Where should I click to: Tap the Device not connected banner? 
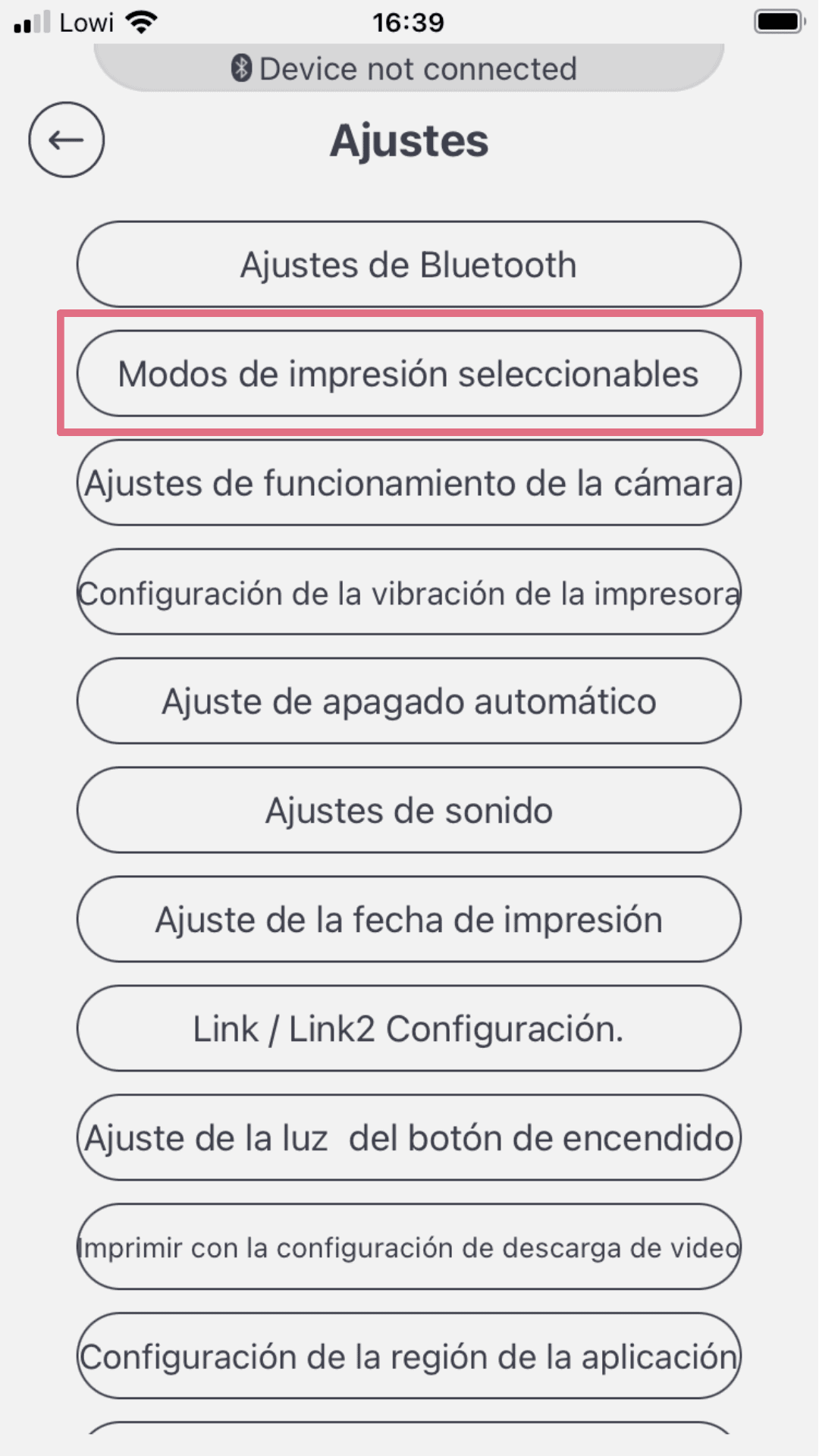pos(409,68)
